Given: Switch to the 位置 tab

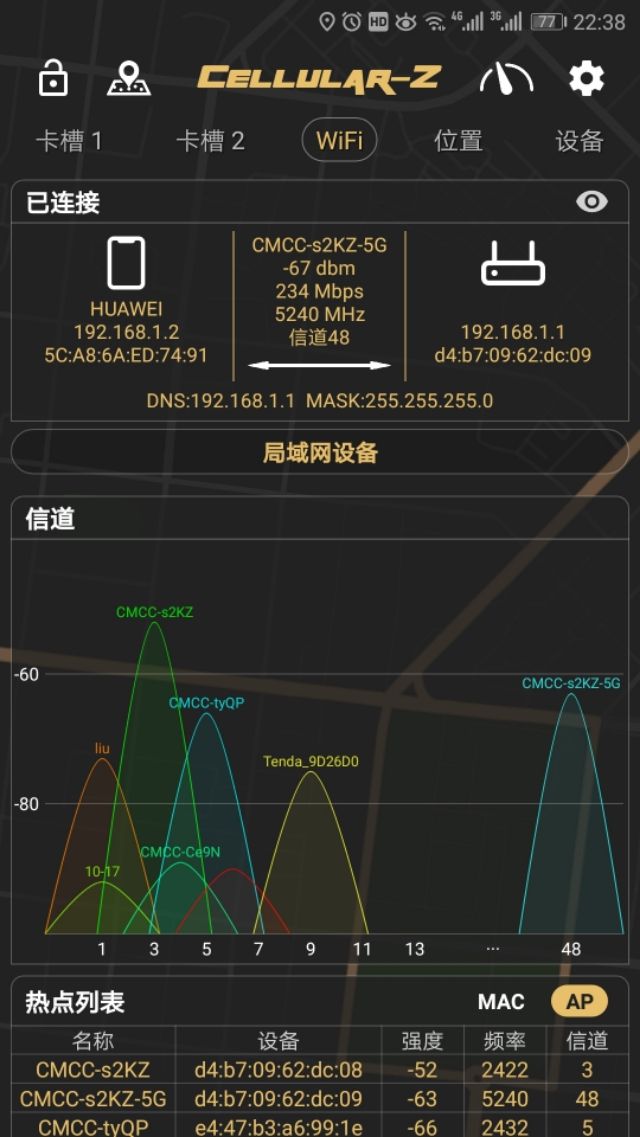Looking at the screenshot, I should (x=458, y=141).
